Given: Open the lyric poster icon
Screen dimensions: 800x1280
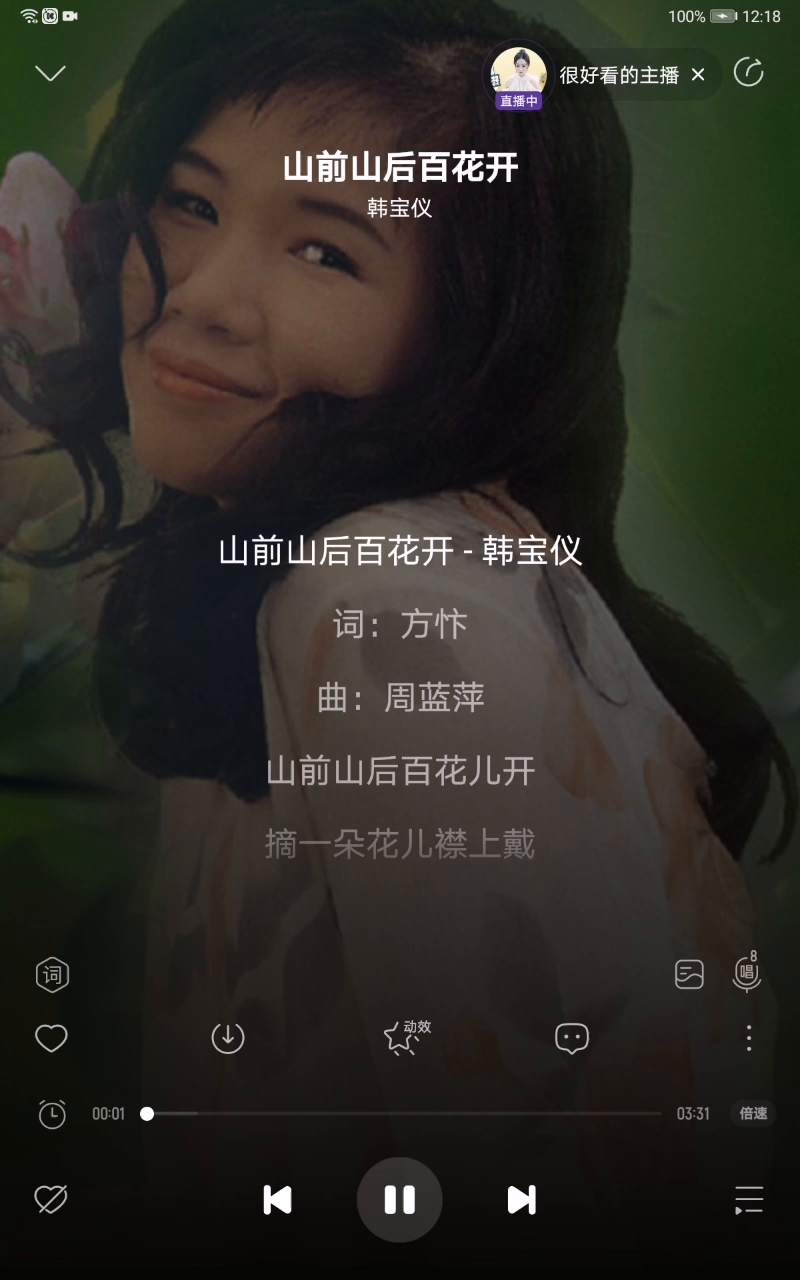Looking at the screenshot, I should click(689, 974).
